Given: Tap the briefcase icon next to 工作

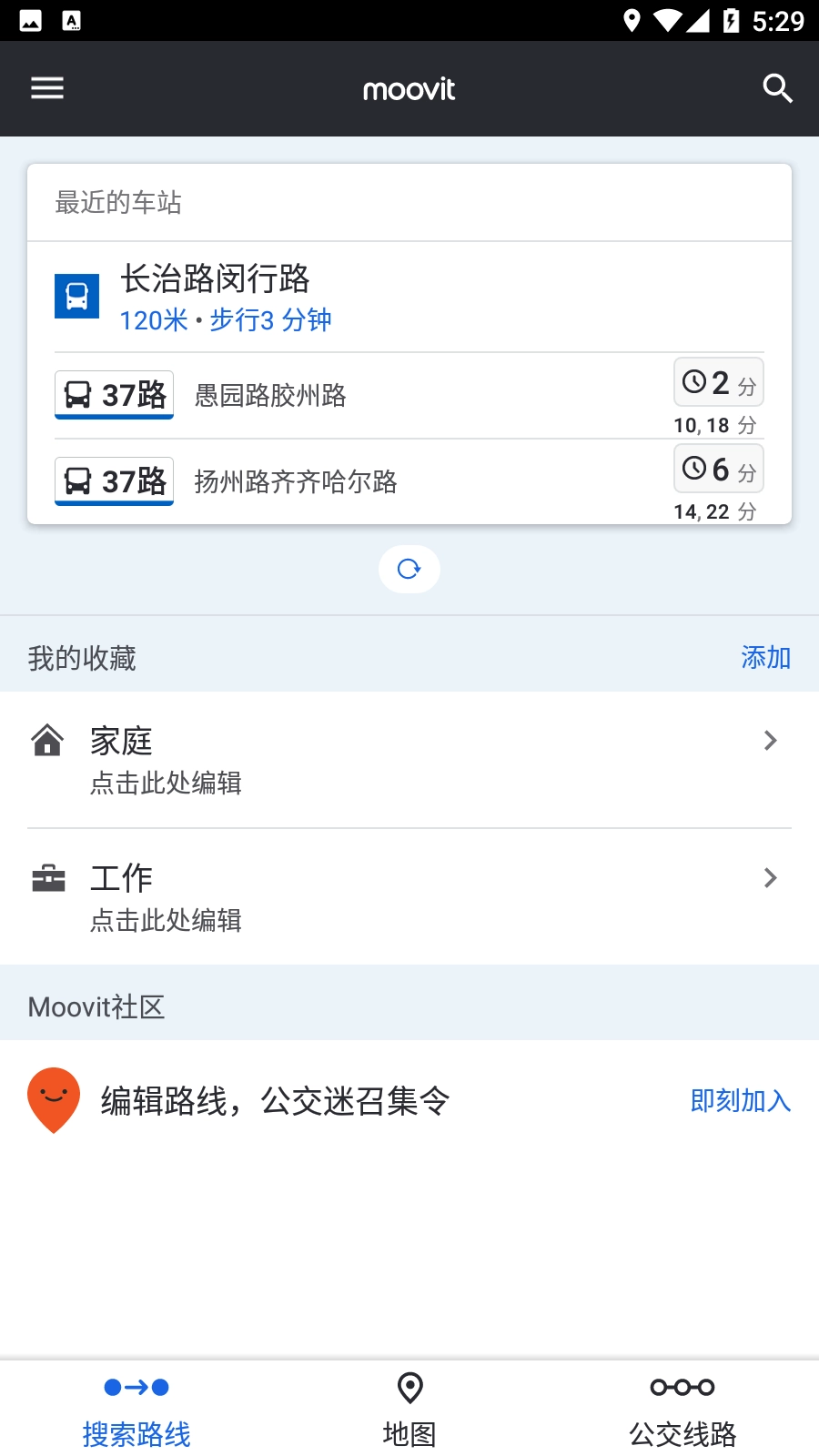Looking at the screenshot, I should pos(48,876).
